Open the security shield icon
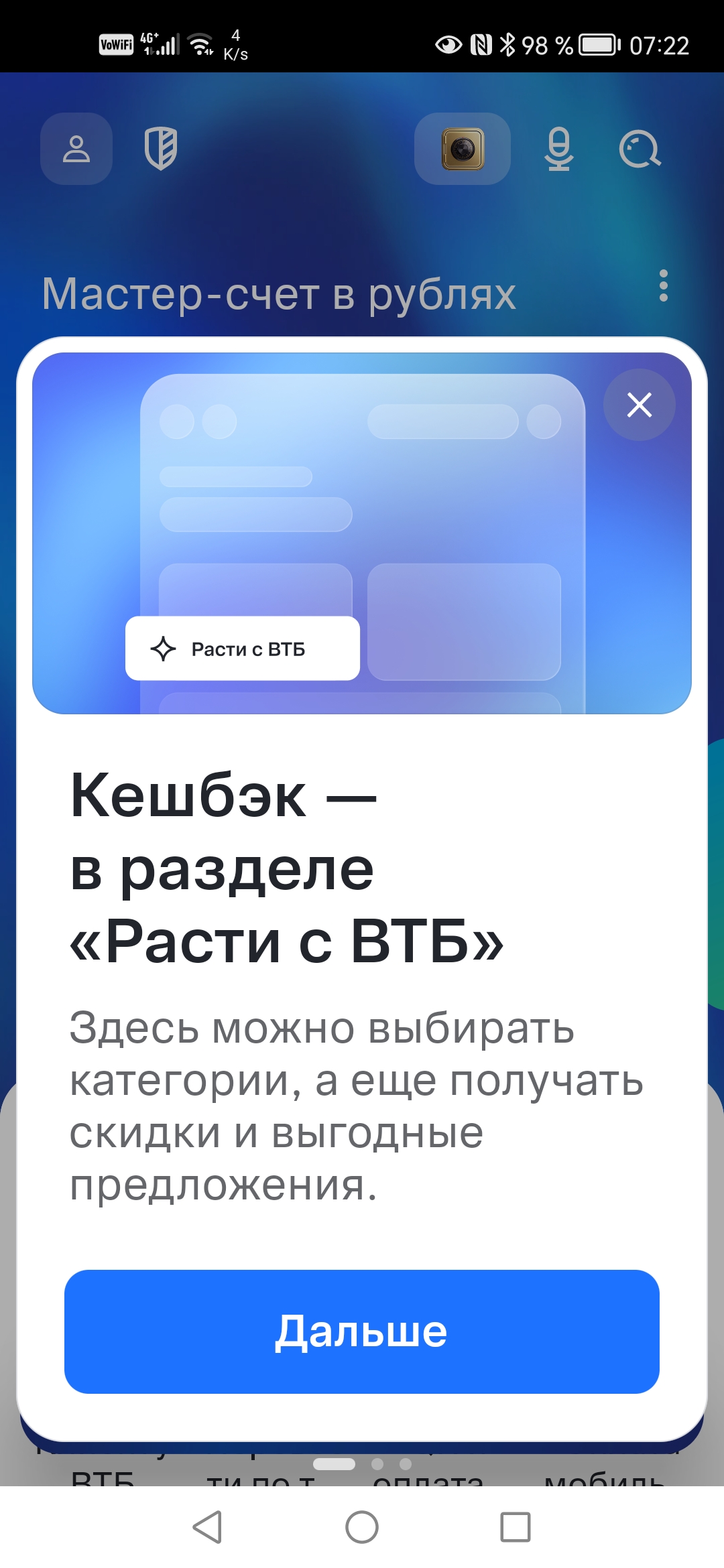The image size is (724, 1568). (161, 149)
